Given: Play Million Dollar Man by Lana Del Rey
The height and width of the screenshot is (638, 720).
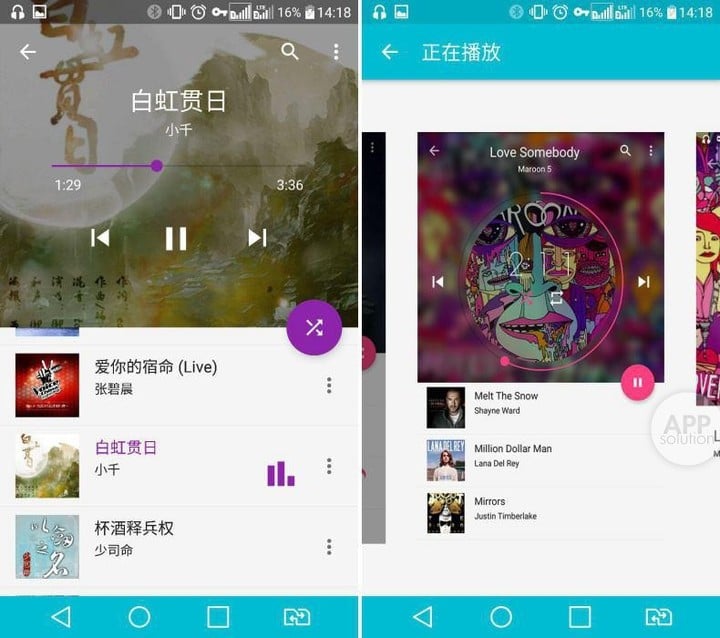Looking at the screenshot, I should (x=540, y=456).
